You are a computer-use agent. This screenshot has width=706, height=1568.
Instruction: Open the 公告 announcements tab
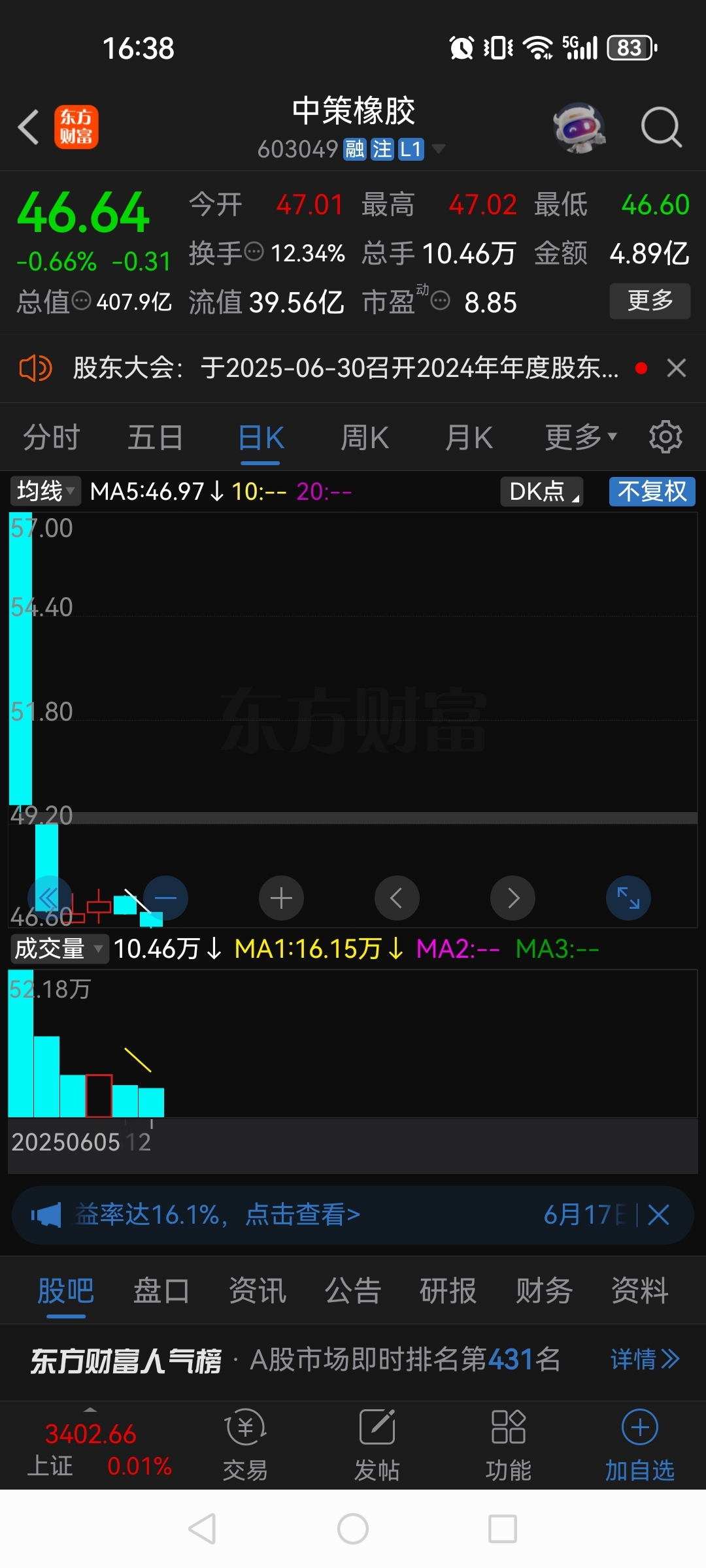(x=352, y=1290)
